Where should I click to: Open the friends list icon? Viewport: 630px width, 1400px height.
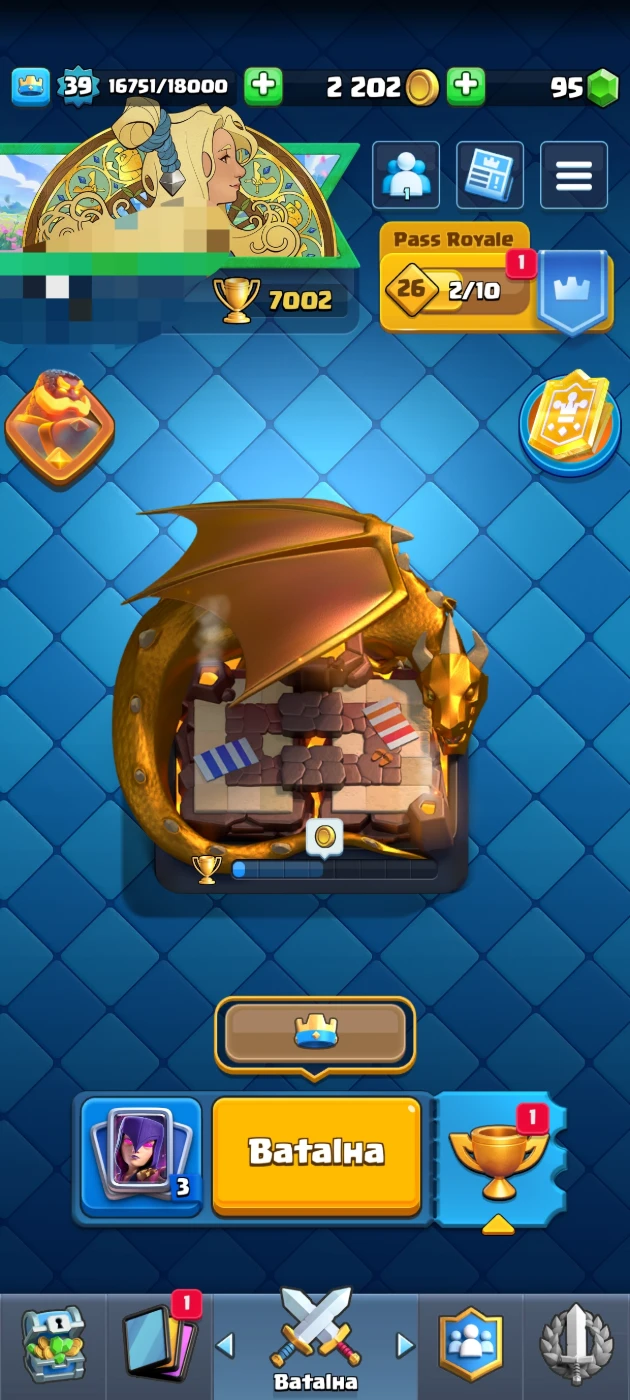click(x=406, y=175)
